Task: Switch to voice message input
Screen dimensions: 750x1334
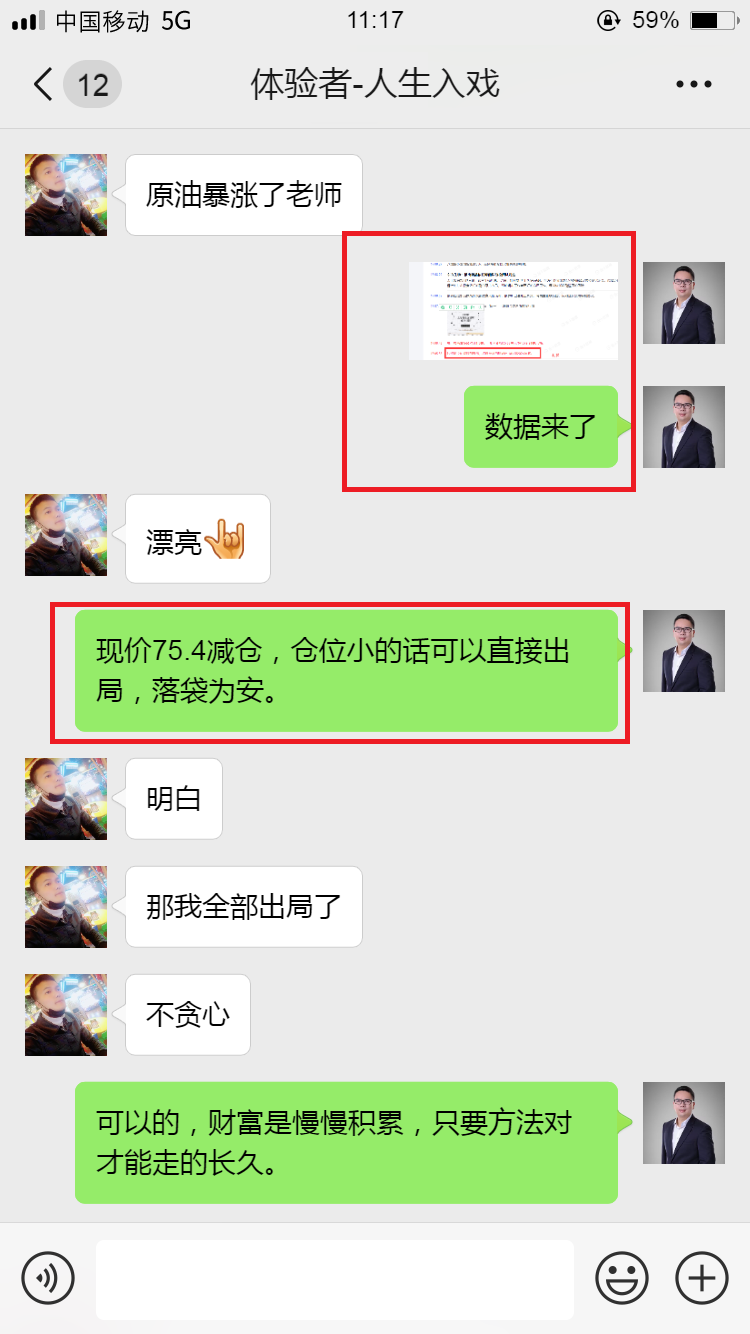Action: [48, 1278]
